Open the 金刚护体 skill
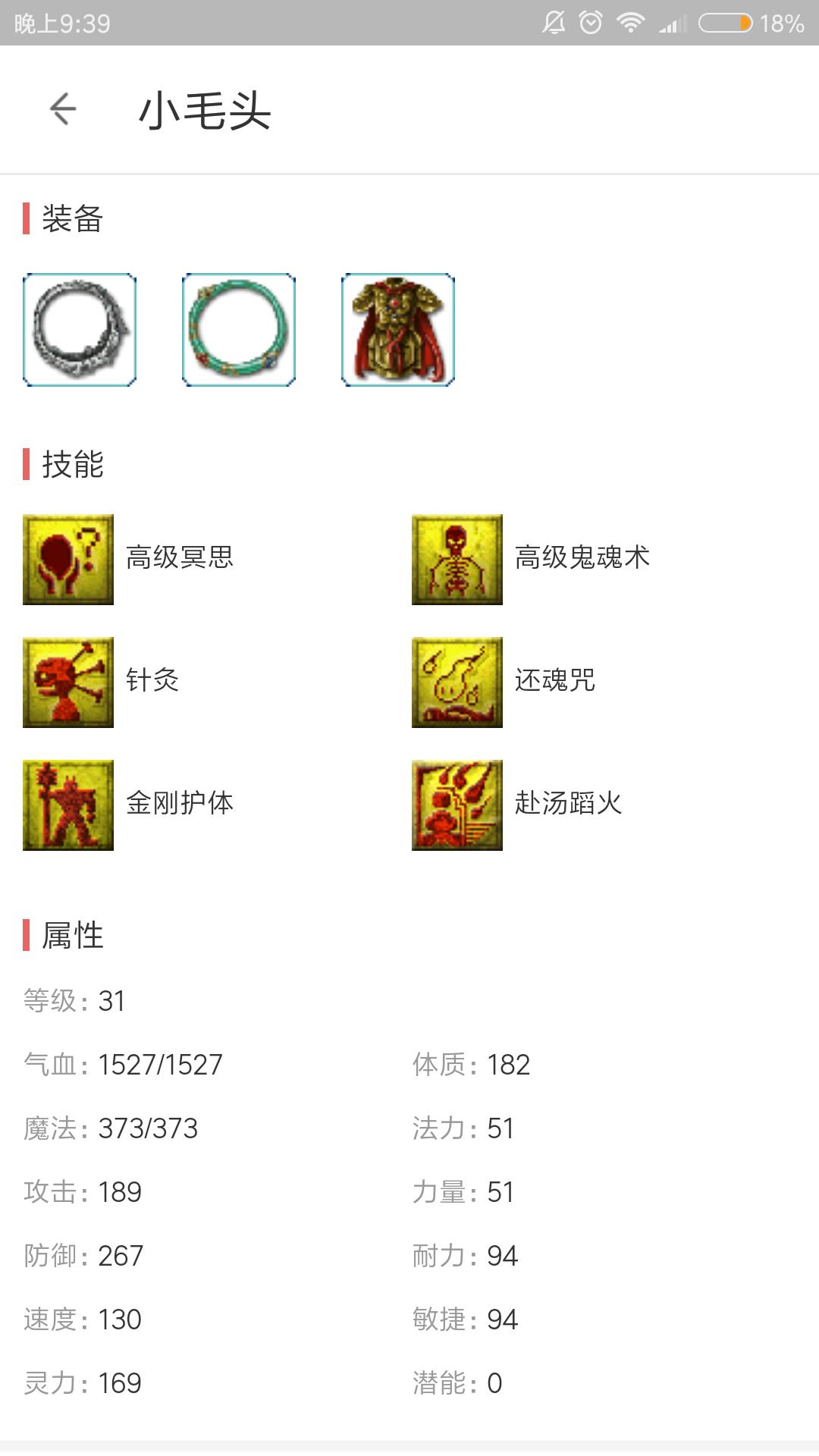 [129, 805]
